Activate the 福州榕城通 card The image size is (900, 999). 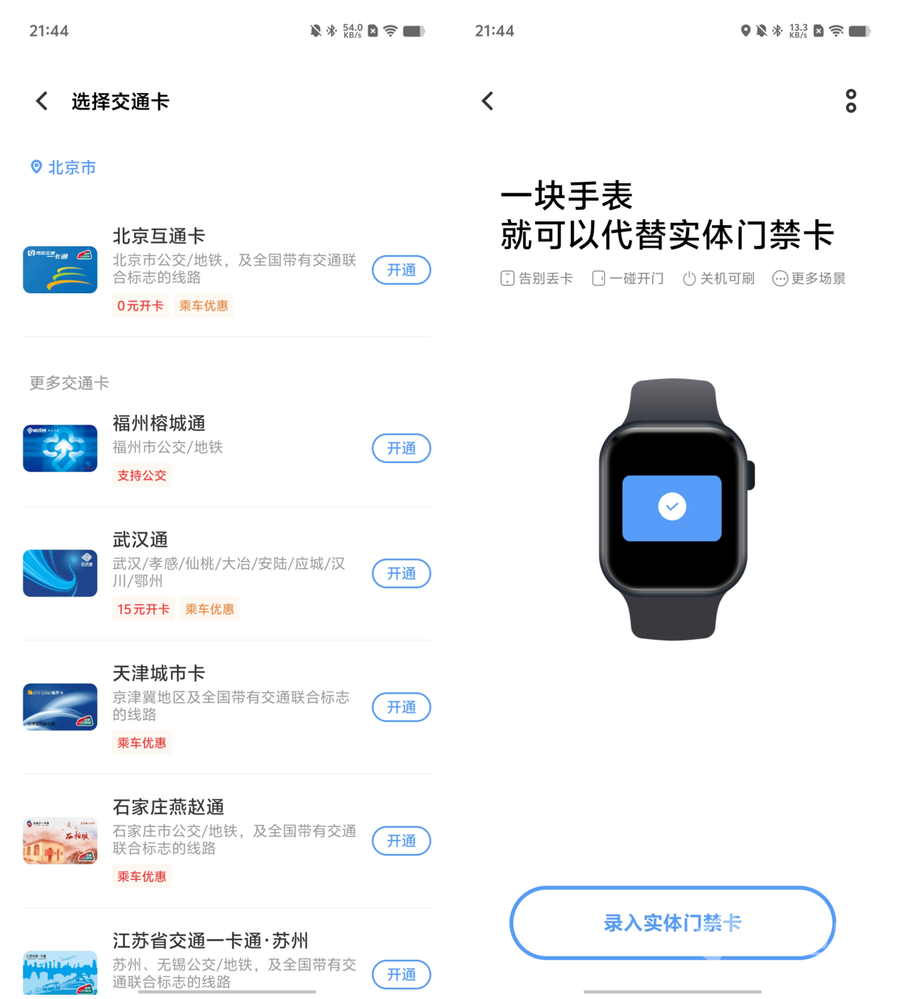pyautogui.click(x=401, y=448)
